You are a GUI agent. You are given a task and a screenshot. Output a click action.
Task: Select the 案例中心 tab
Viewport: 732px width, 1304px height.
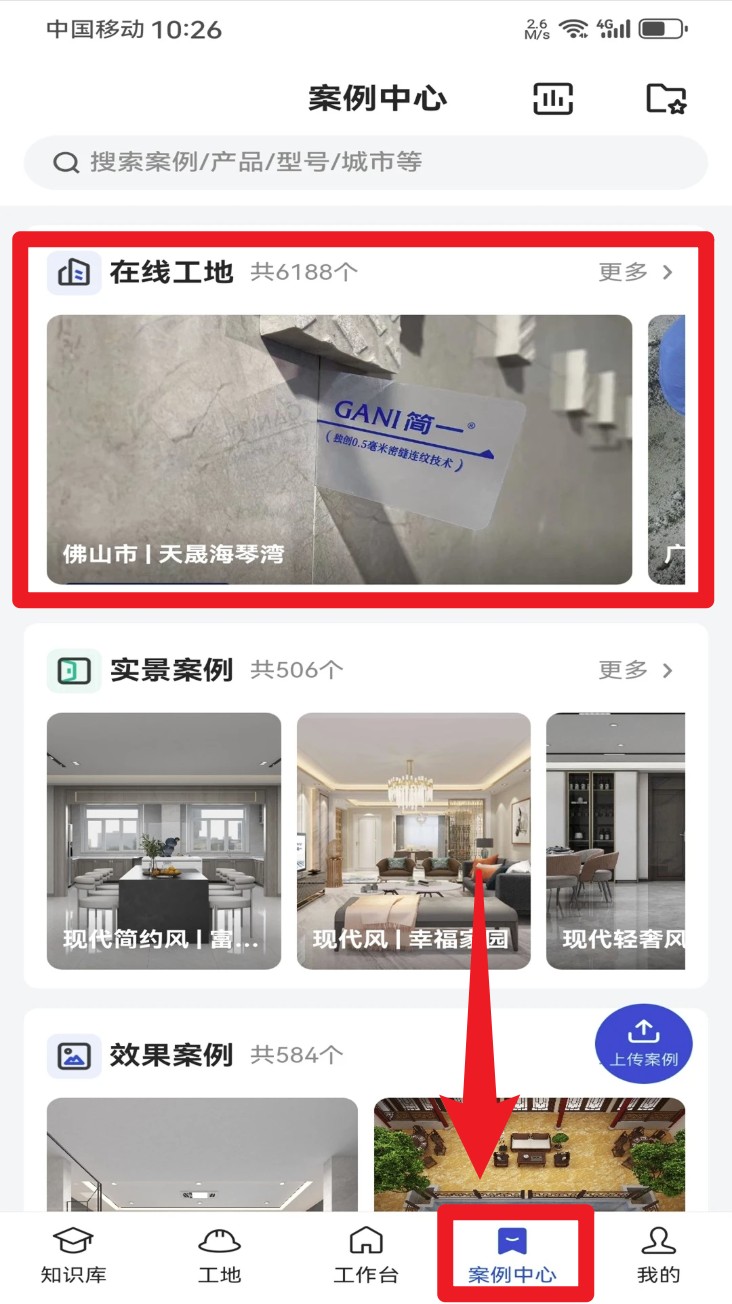[x=513, y=1256]
